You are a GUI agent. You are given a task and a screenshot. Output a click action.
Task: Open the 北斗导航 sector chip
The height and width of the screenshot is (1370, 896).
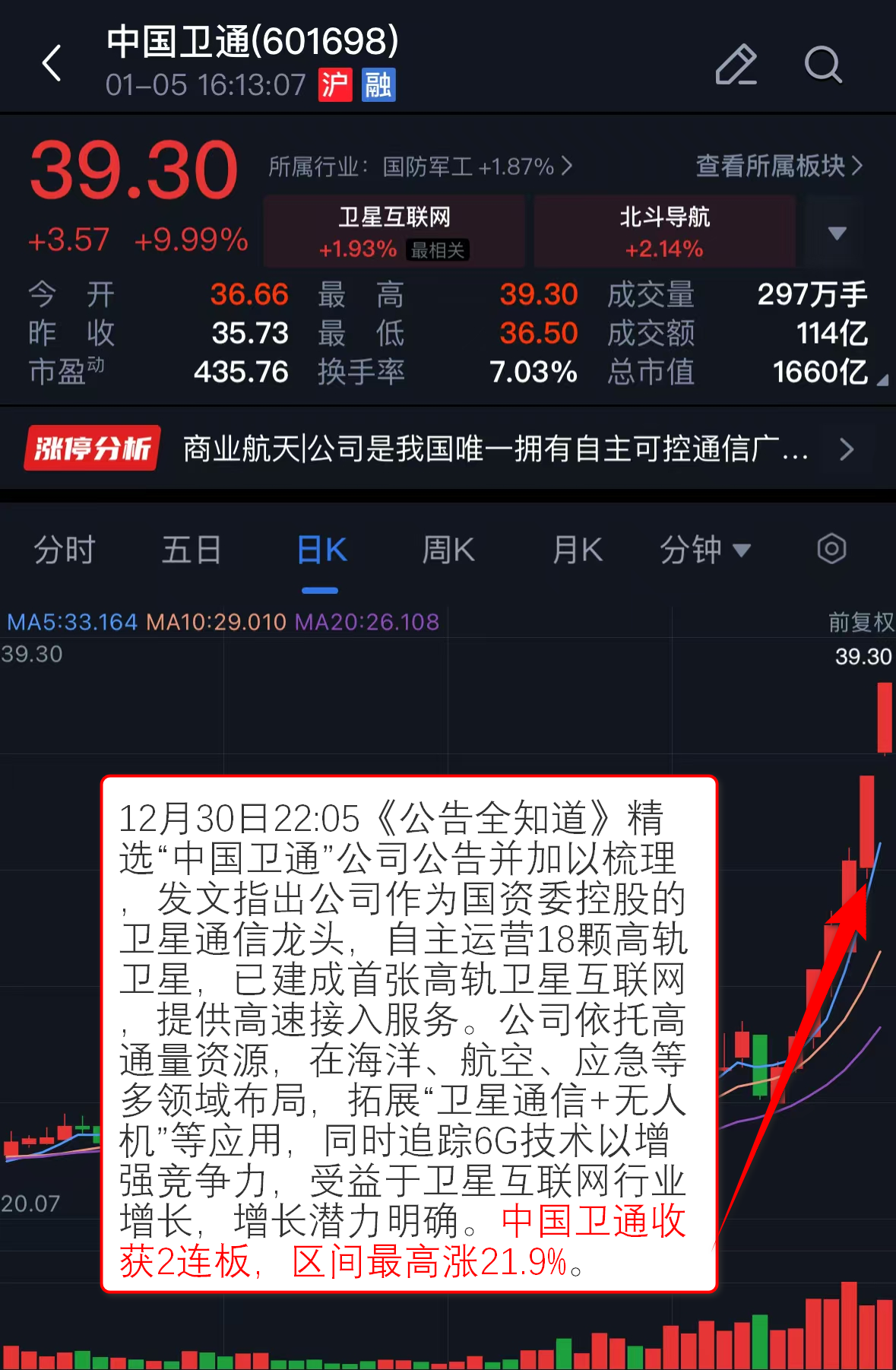point(664,232)
